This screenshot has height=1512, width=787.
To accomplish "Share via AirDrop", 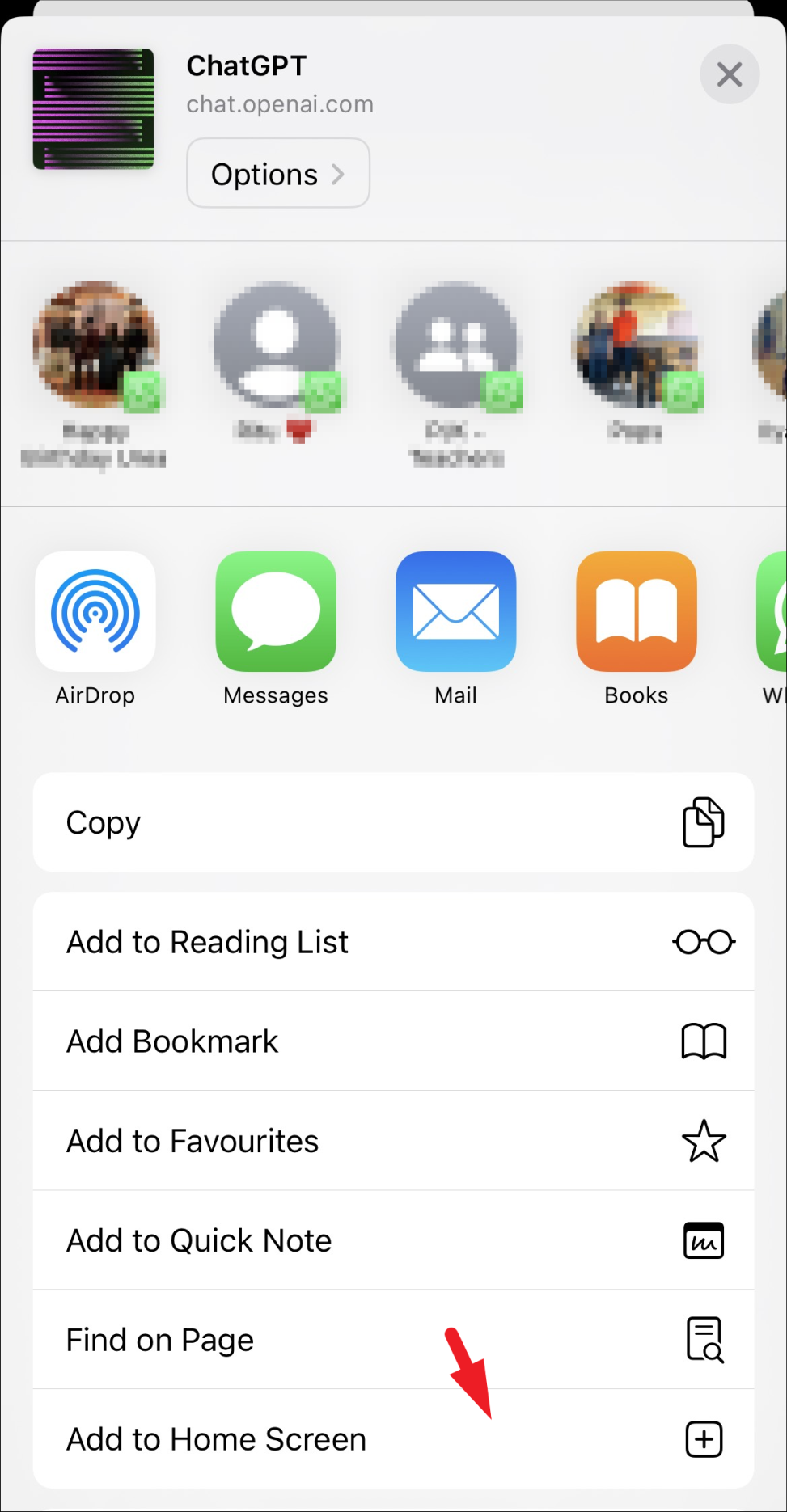I will tap(95, 612).
